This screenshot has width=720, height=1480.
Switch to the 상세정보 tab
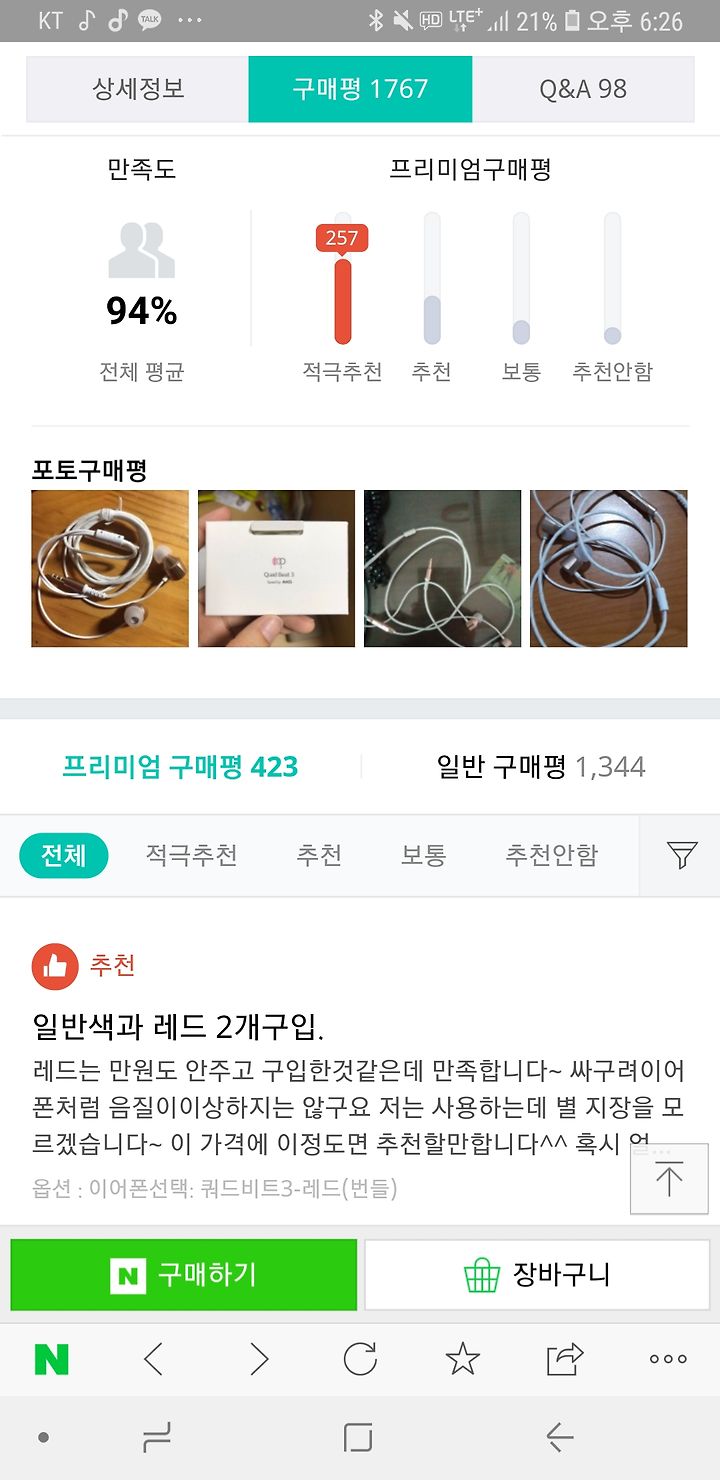point(138,89)
